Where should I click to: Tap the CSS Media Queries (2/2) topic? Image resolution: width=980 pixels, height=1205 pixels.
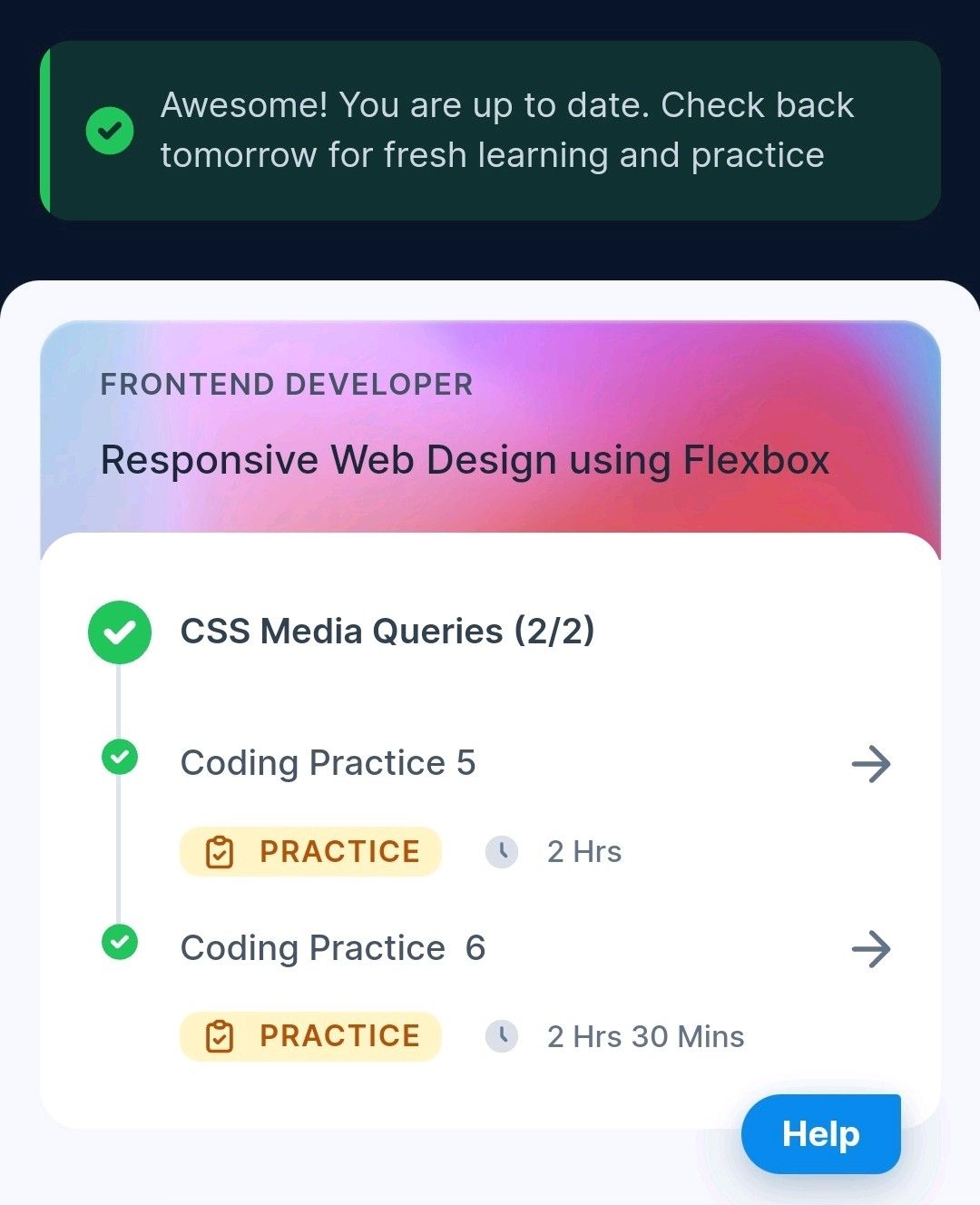[387, 631]
